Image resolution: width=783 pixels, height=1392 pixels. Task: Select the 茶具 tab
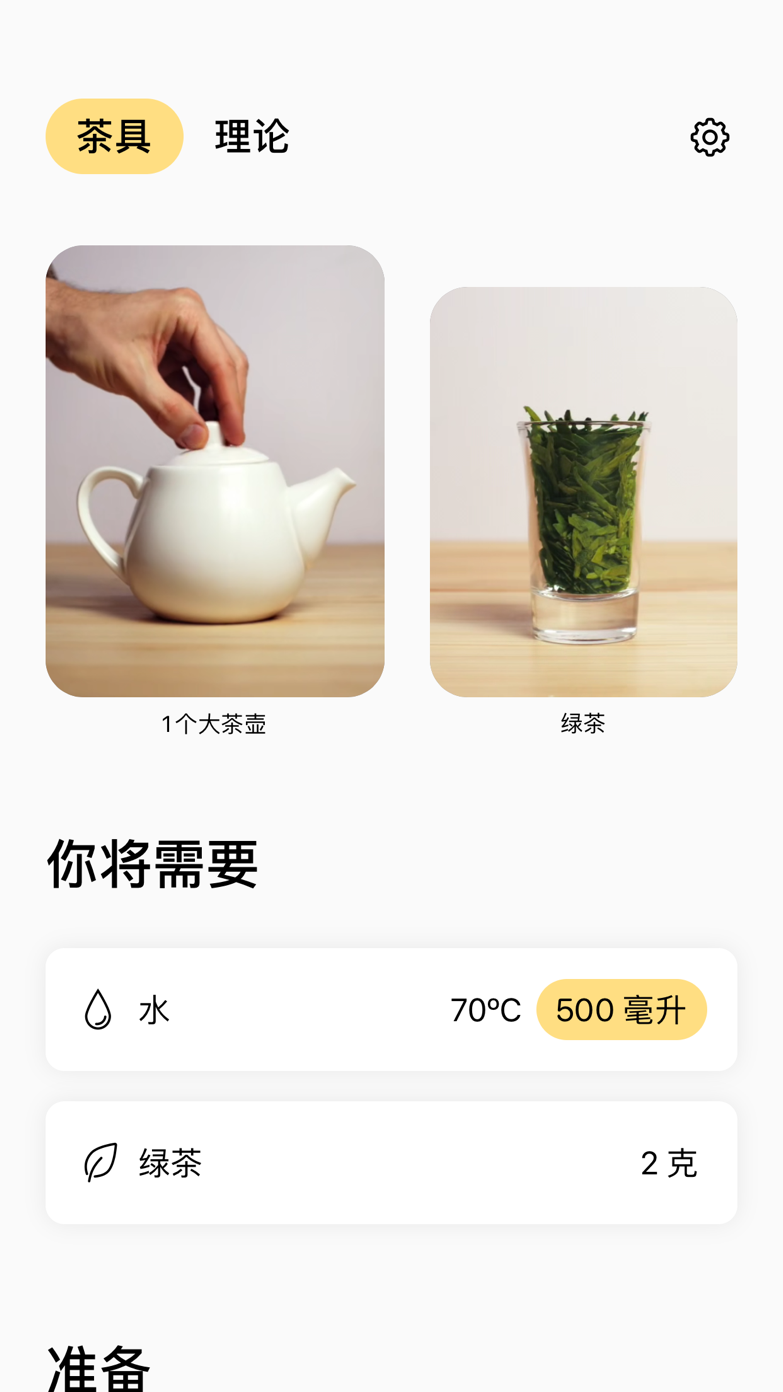pyautogui.click(x=114, y=136)
